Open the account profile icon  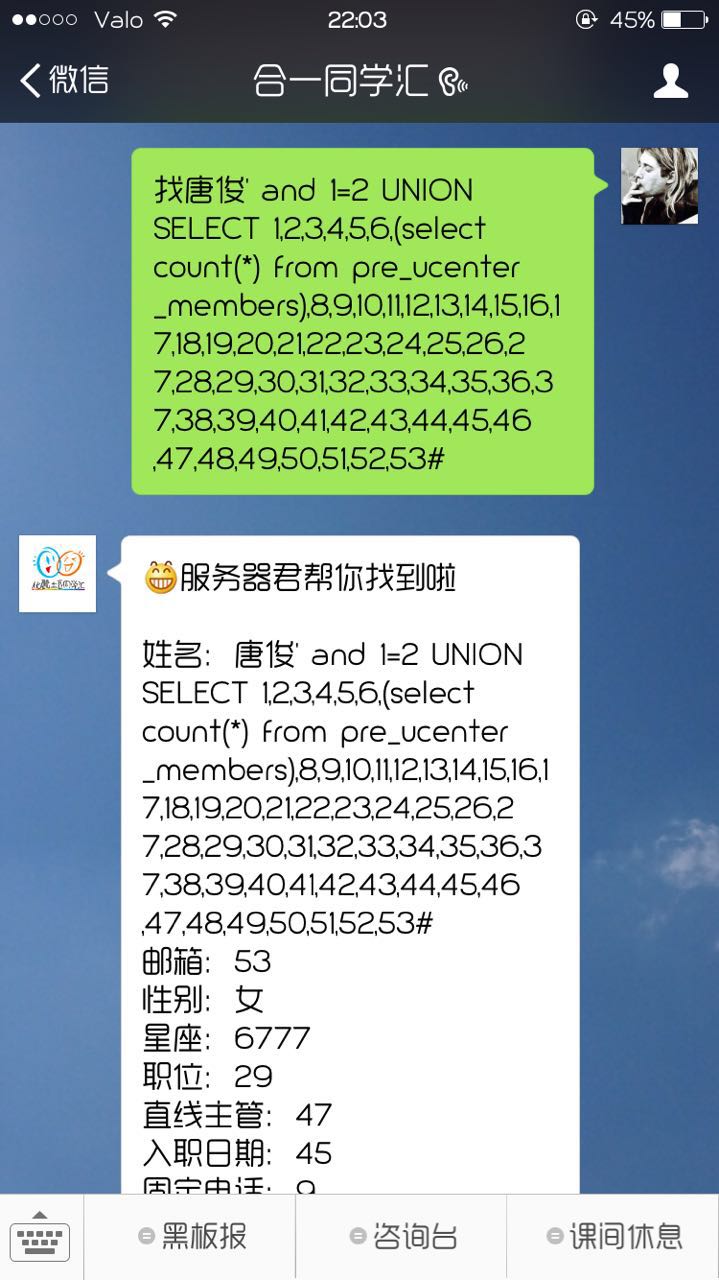(x=670, y=81)
